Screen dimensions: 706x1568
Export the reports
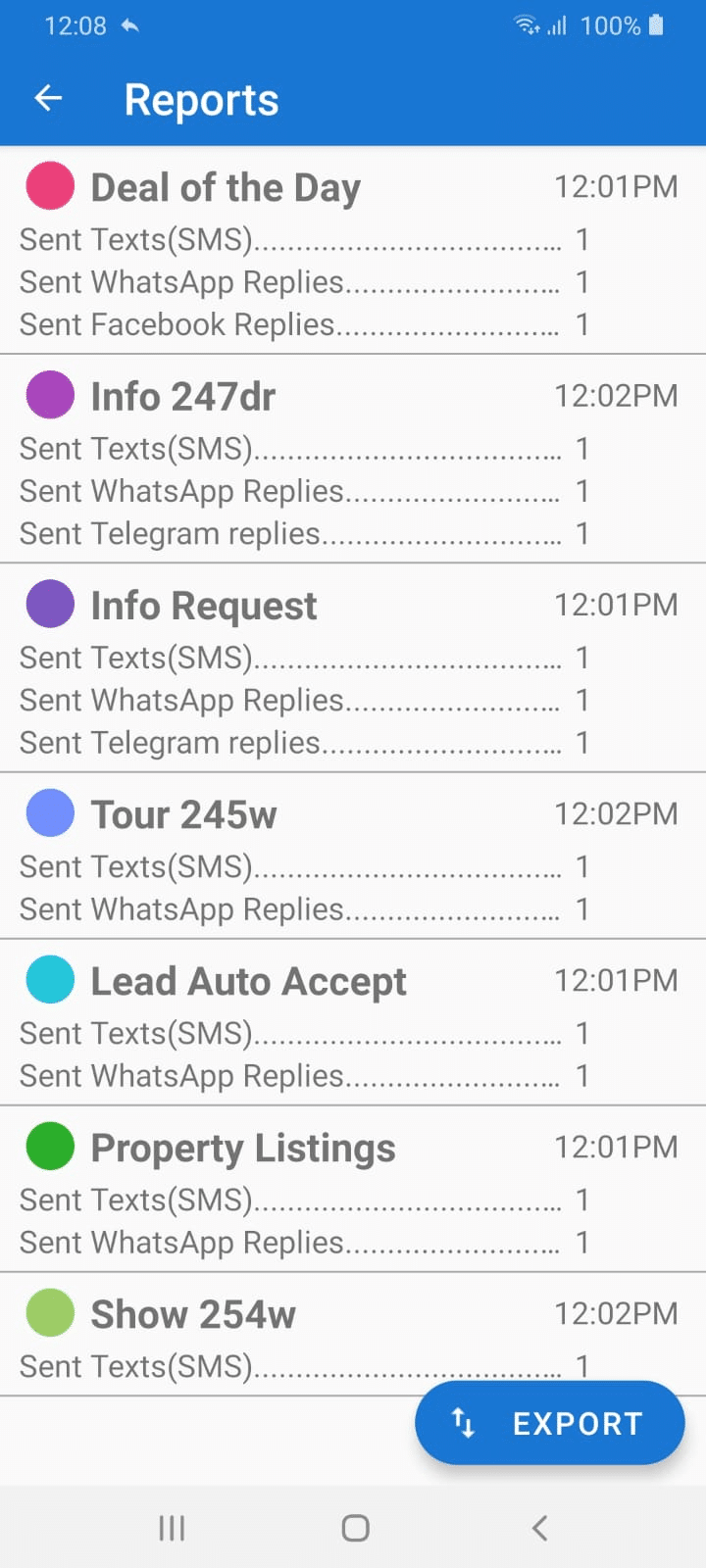549,1423
